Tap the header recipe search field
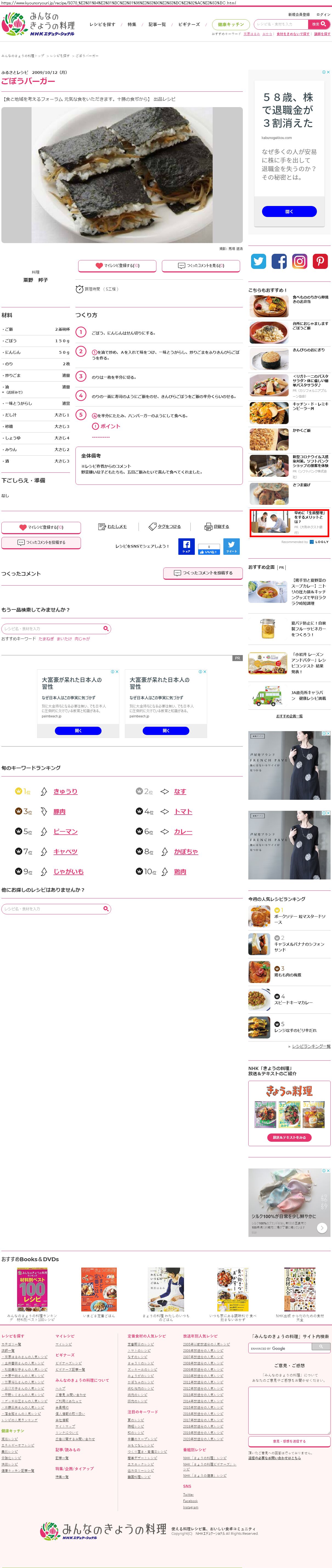Image resolution: width=332 pixels, height=1568 pixels. [281, 24]
